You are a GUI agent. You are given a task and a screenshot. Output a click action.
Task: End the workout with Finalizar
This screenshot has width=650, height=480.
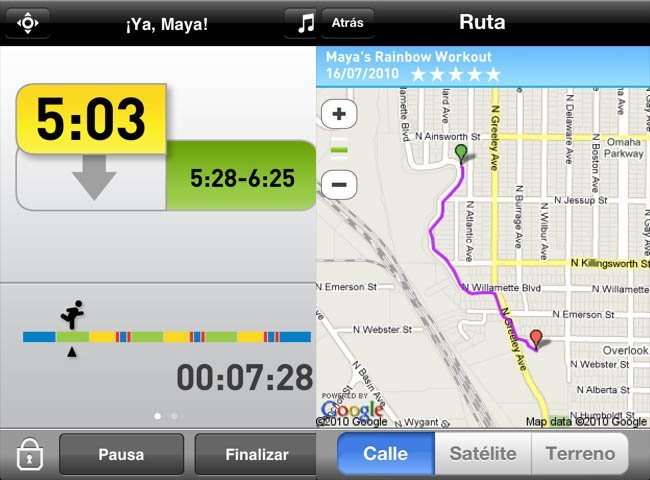[x=256, y=455]
